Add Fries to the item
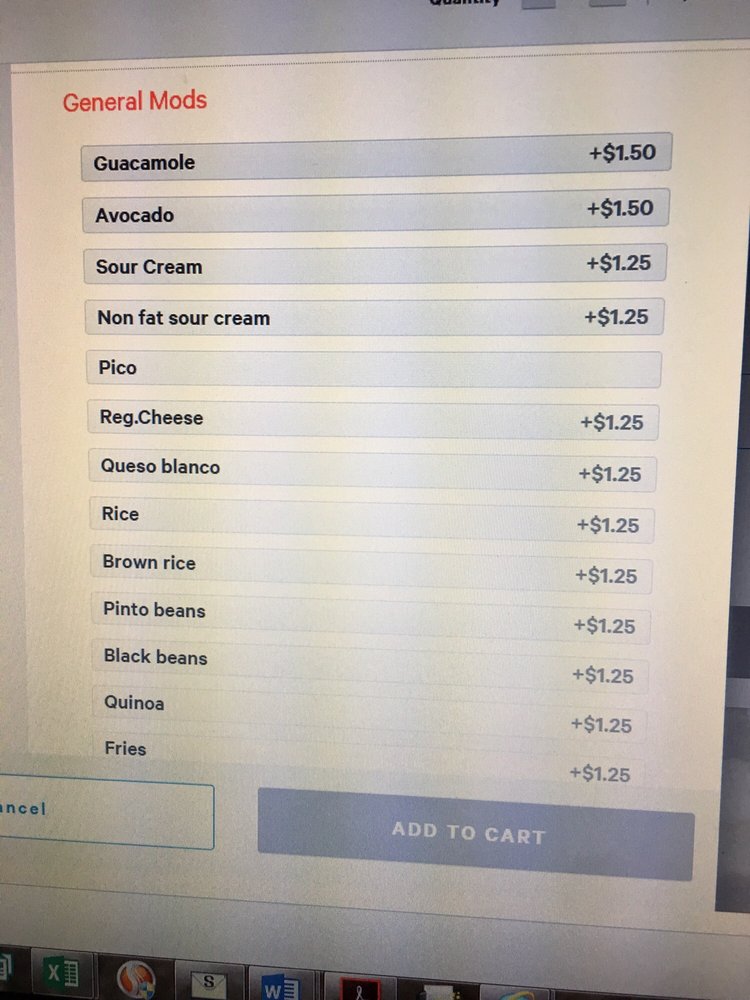Viewport: 750px width, 1000px height. tap(369, 760)
